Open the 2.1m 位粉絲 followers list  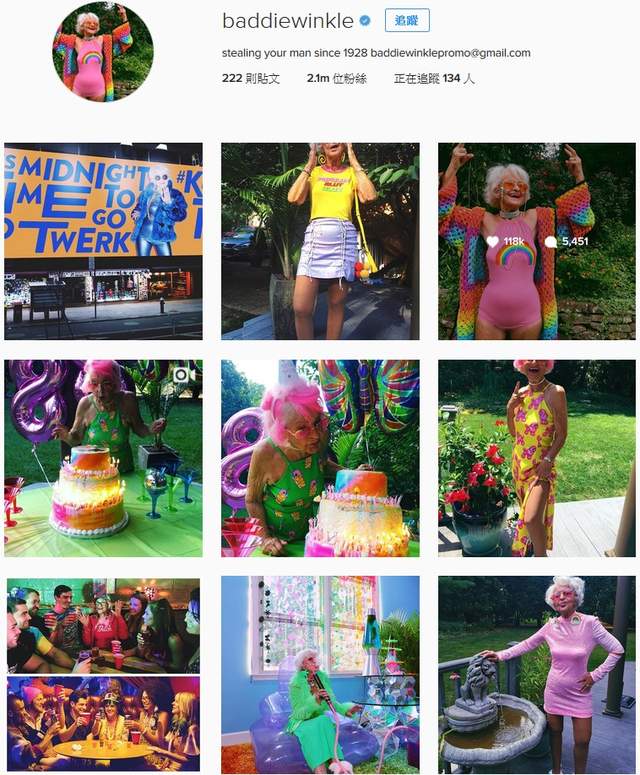click(x=336, y=78)
